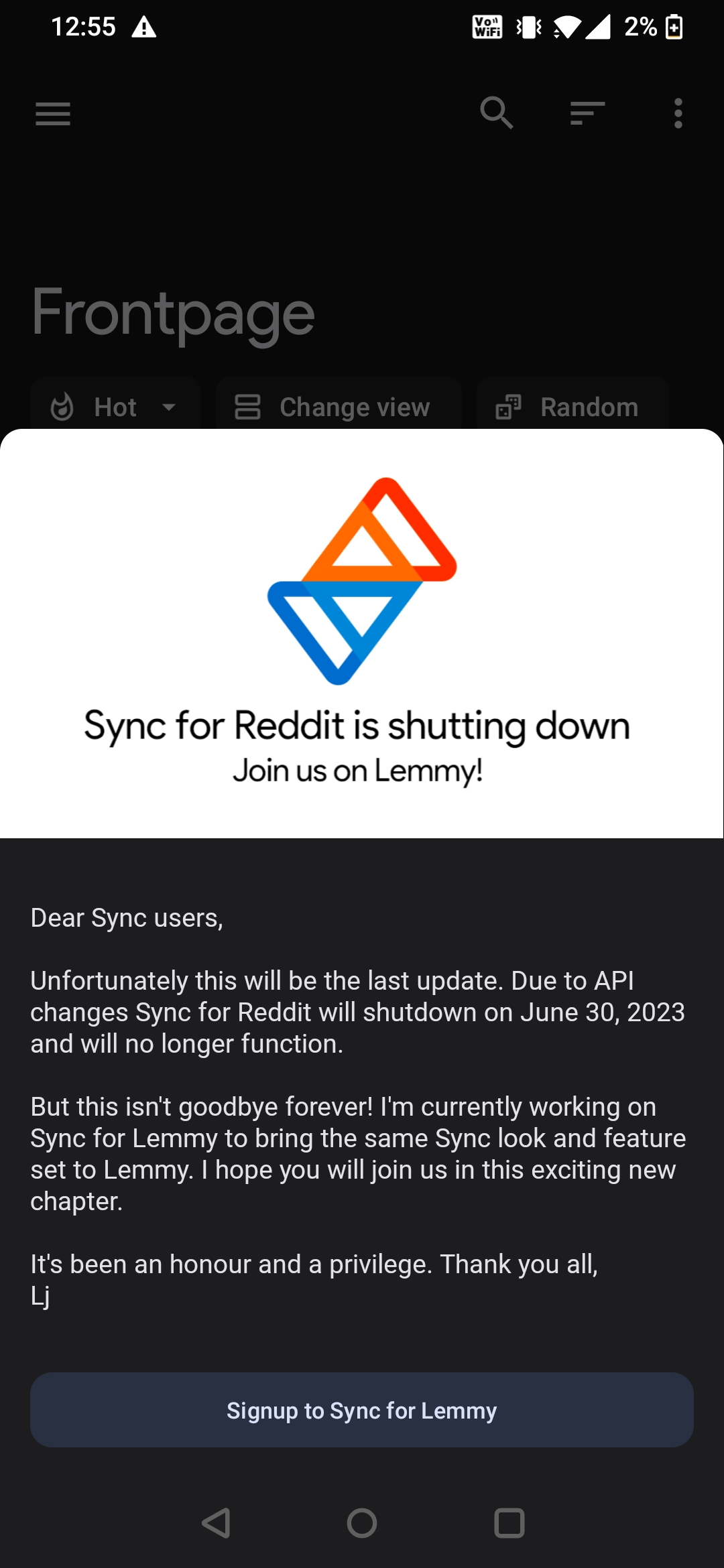Open the hamburger drawer menu
Screen dimensions: 724x1568
(x=53, y=114)
